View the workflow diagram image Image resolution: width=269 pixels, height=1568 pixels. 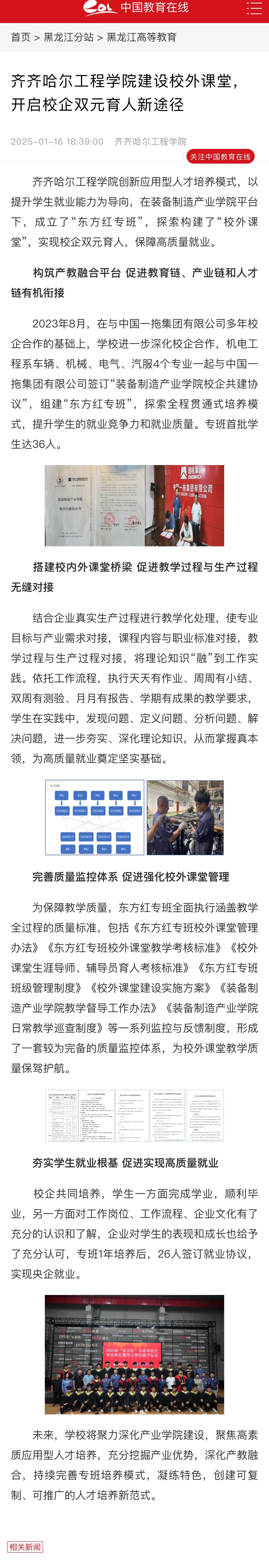click(95, 817)
